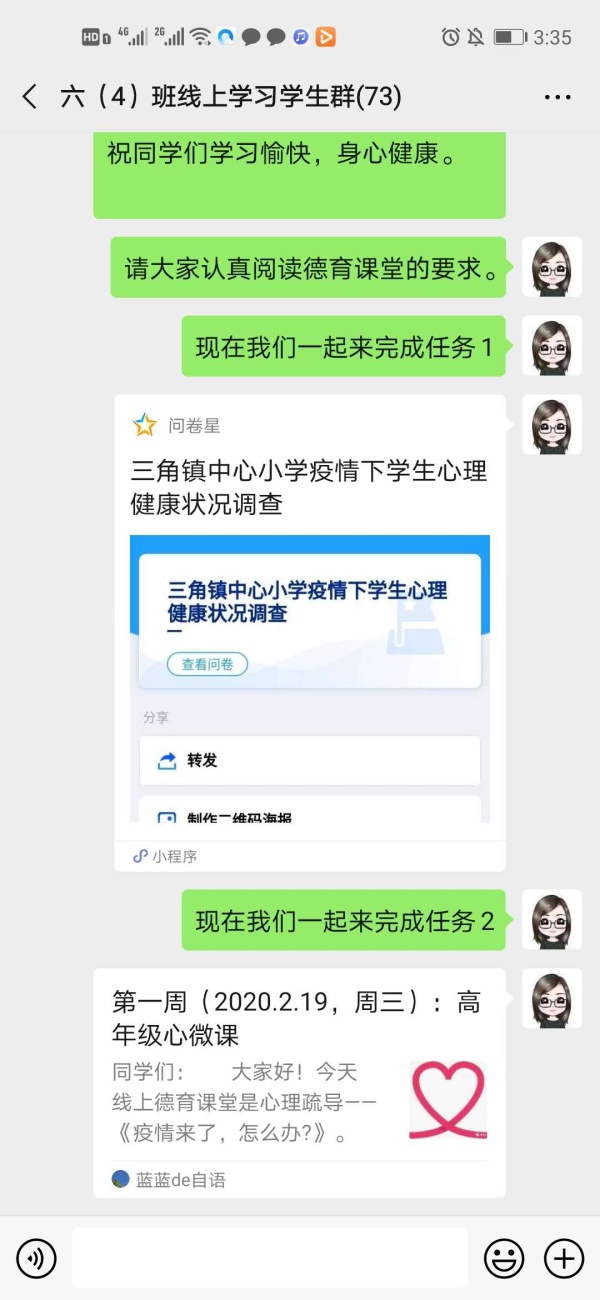This screenshot has width=600, height=1300.
Task: Switch to voice message input
Action: coord(37,1257)
